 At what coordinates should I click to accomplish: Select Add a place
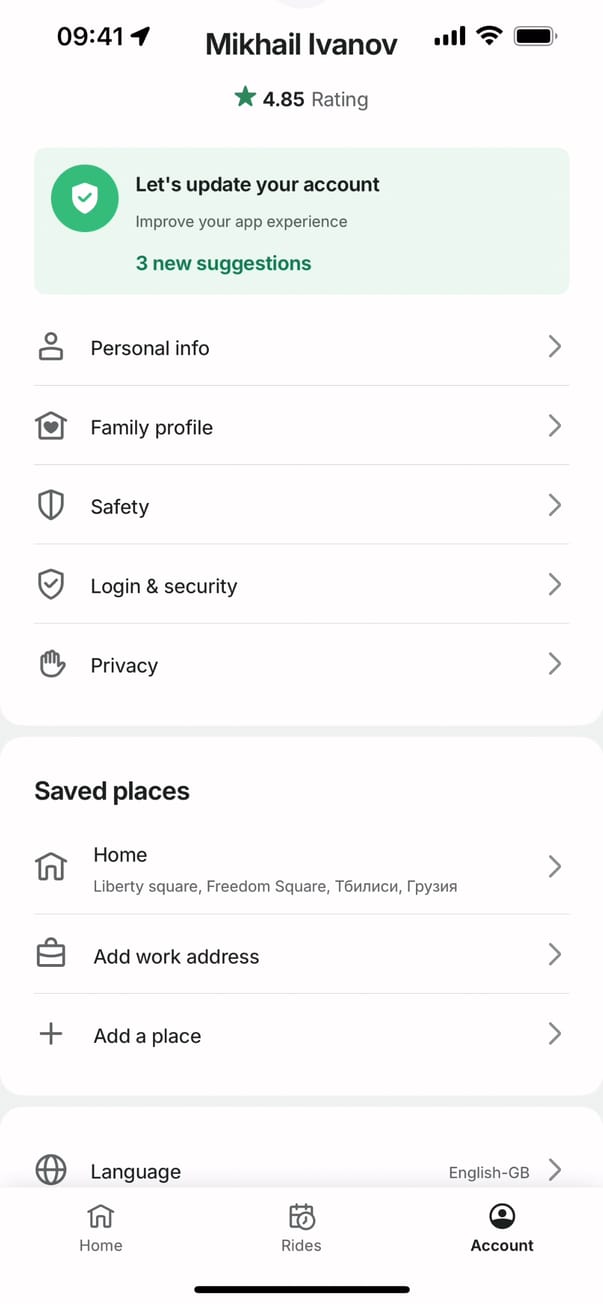point(300,1036)
